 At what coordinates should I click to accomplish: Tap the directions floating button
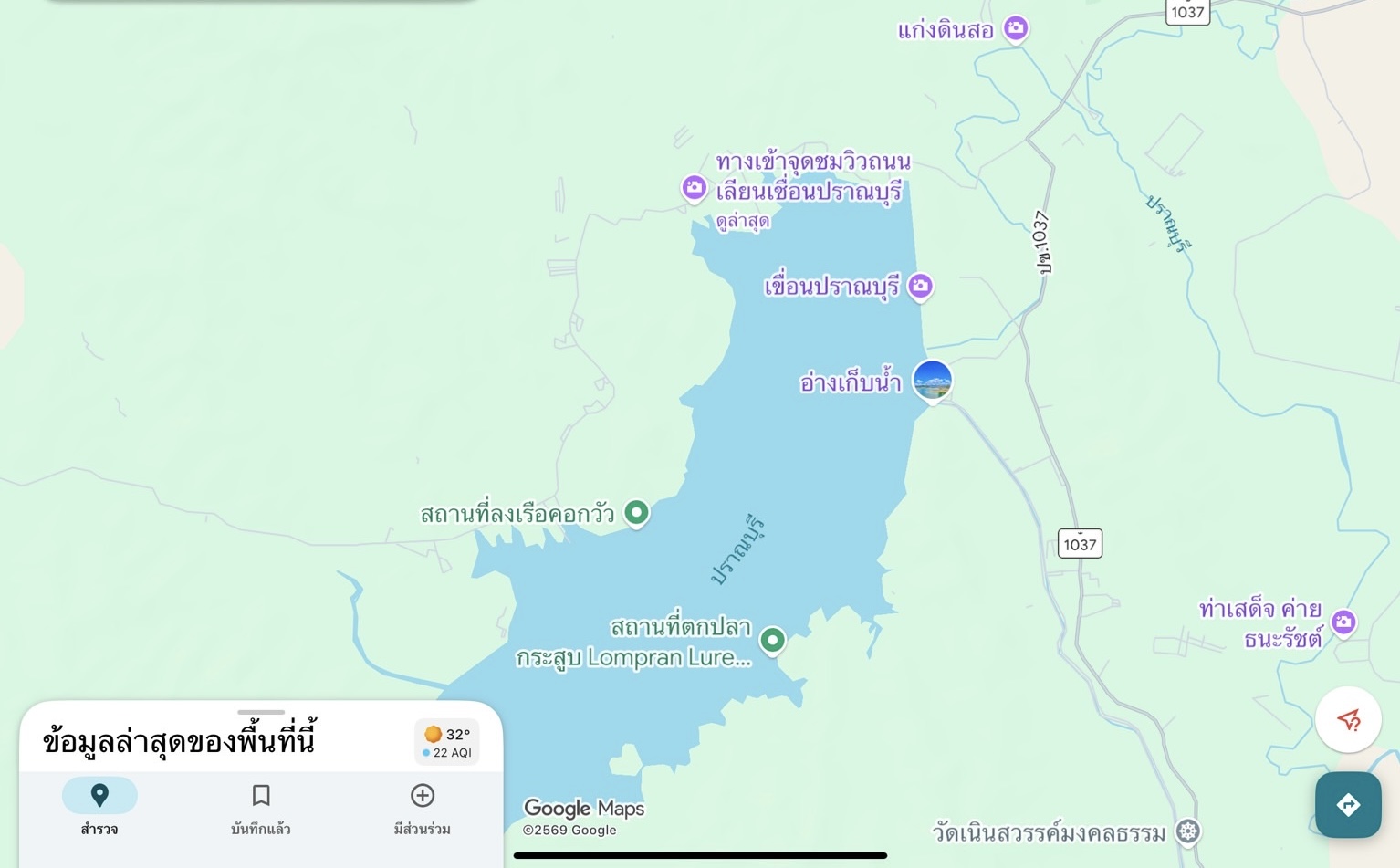1347,804
